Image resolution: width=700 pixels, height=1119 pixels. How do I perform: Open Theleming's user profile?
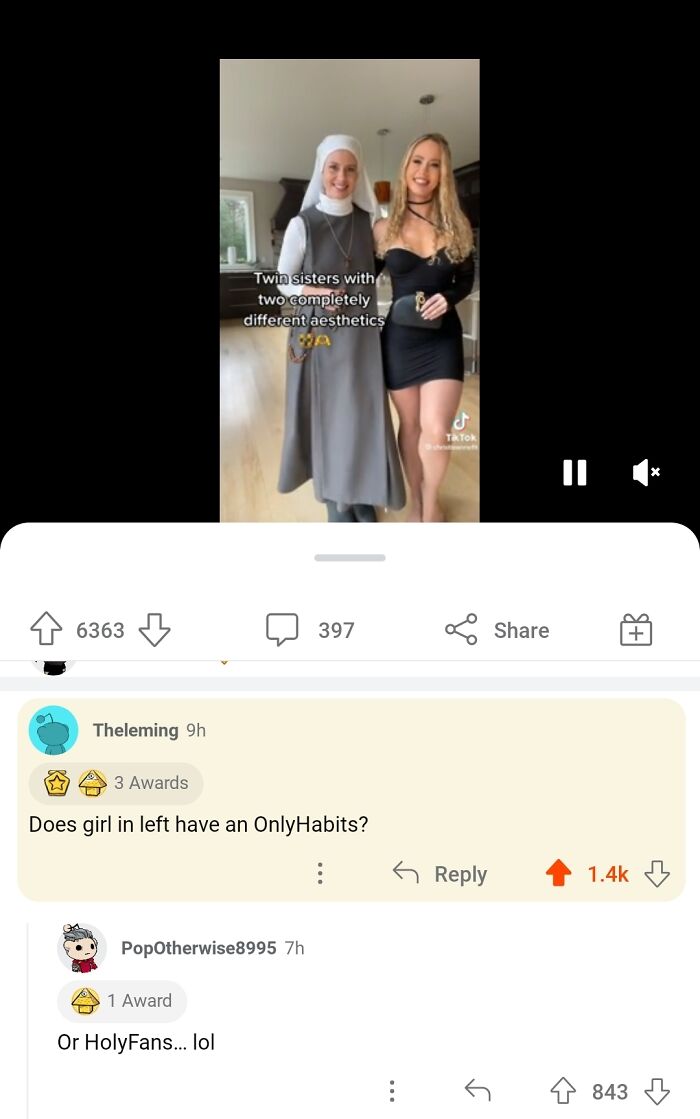(135, 730)
